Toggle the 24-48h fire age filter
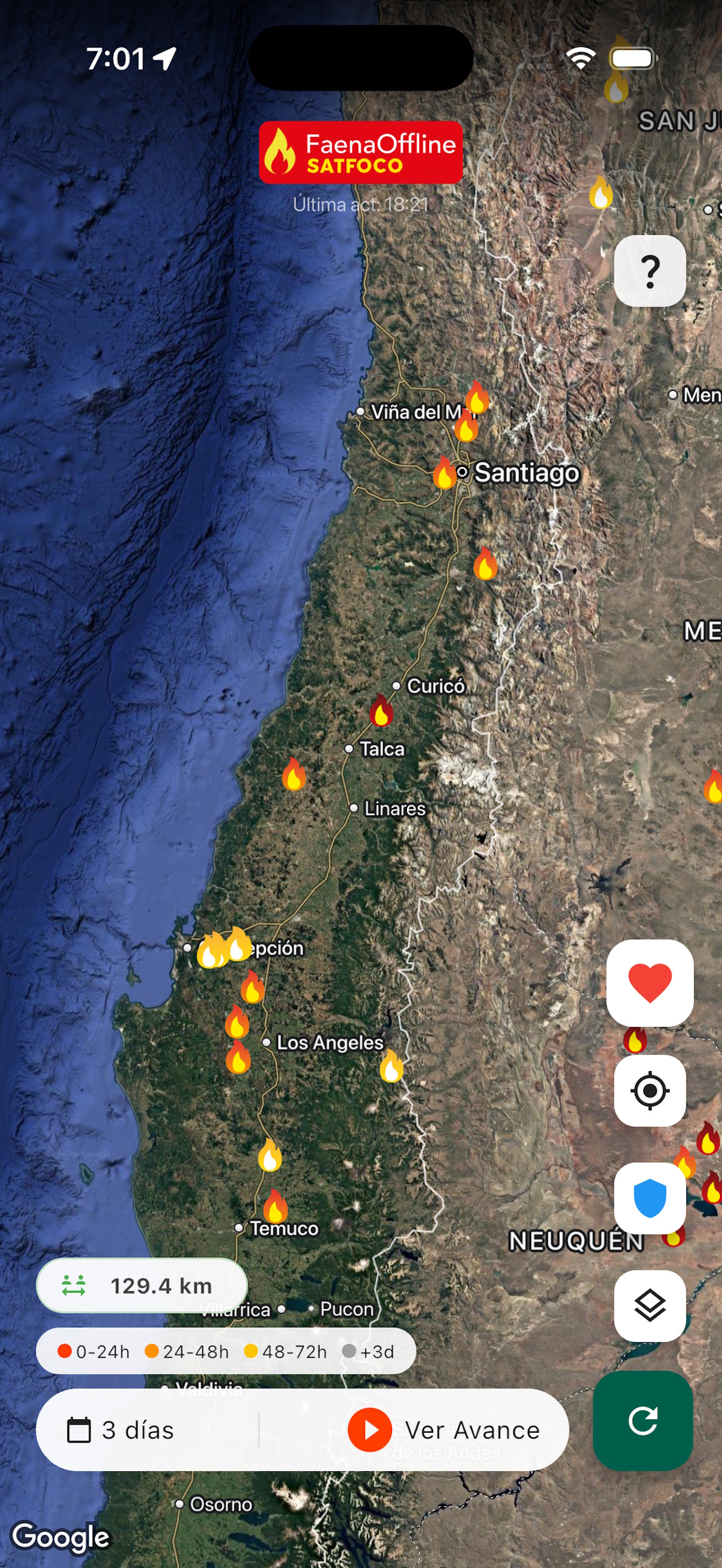Screen dimensions: 722x1568 point(187,1351)
